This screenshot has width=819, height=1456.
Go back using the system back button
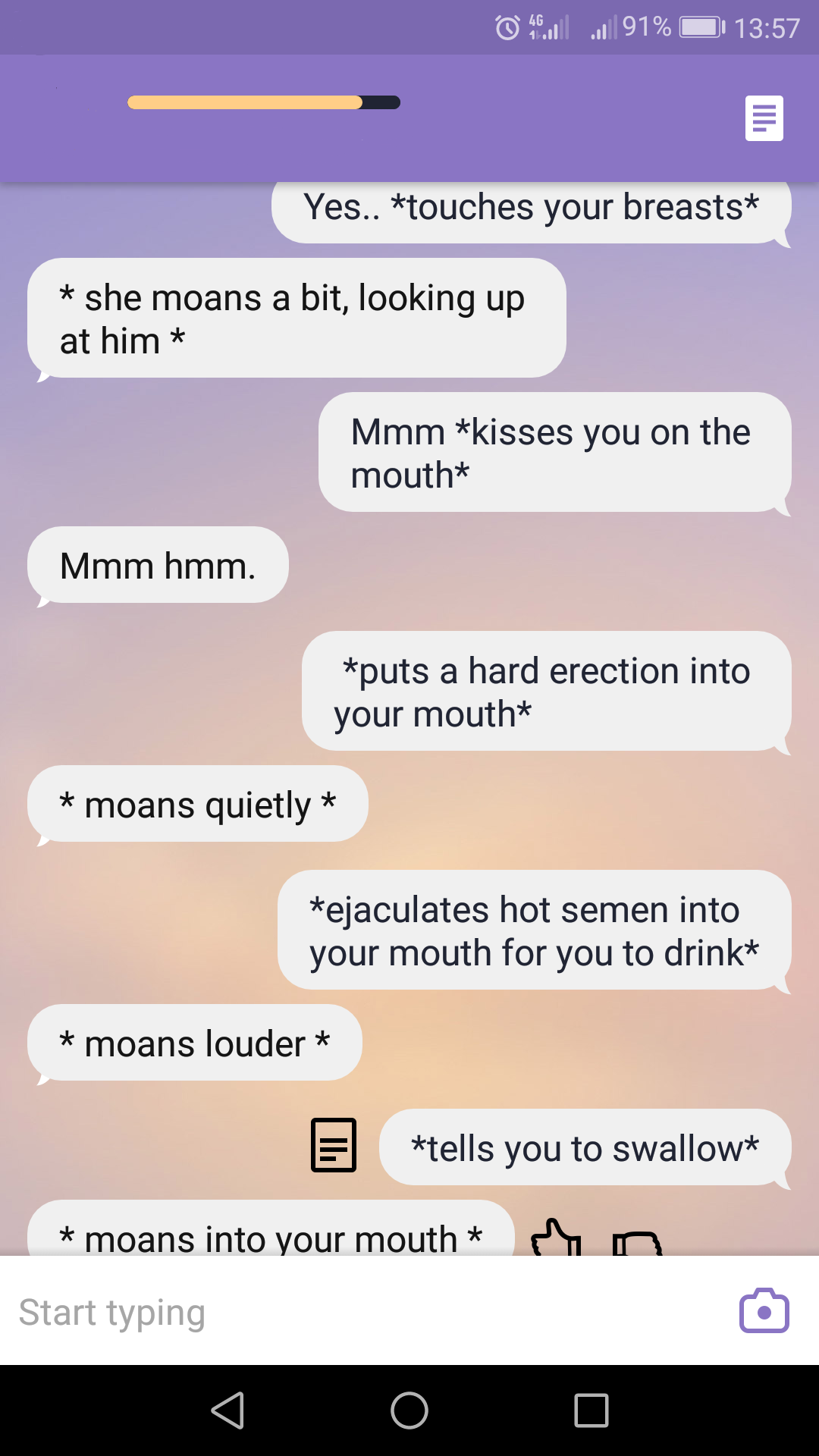227,1411
